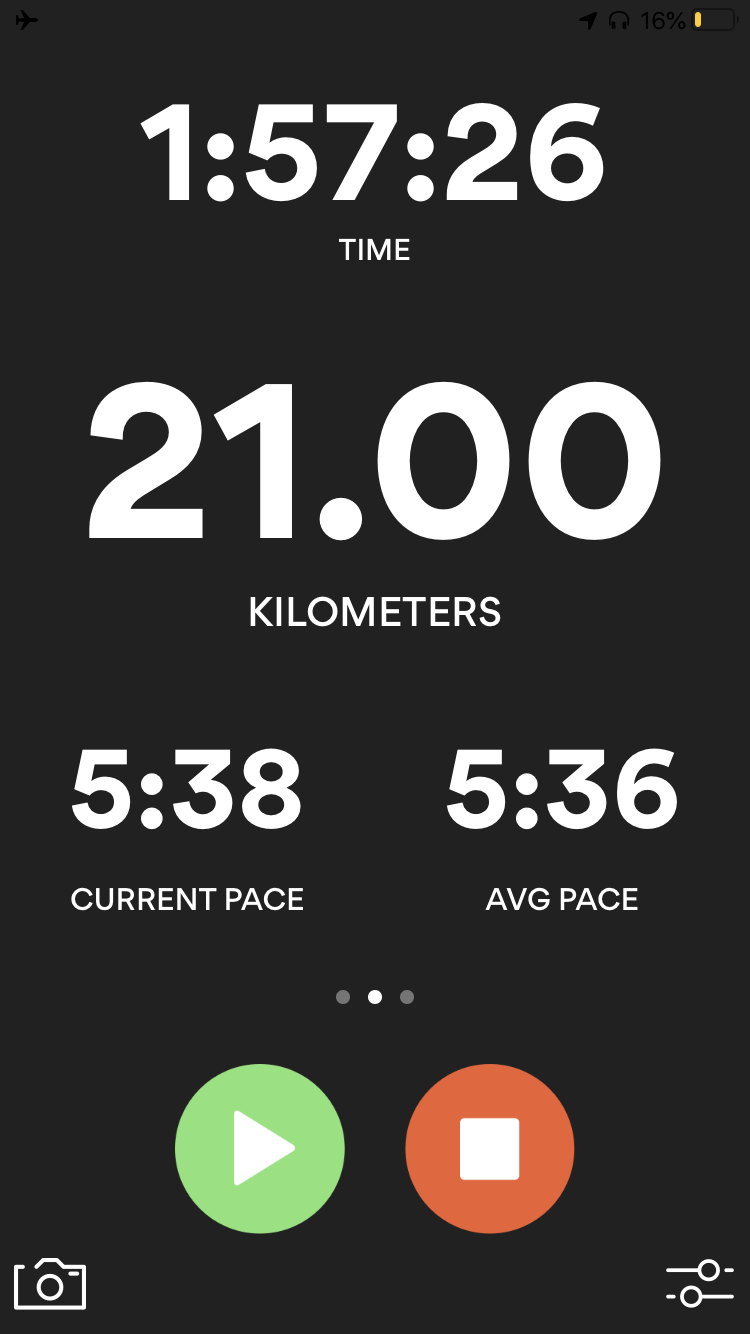The width and height of the screenshot is (750, 1334).
Task: Stop the run with the red button
Action: click(490, 1149)
